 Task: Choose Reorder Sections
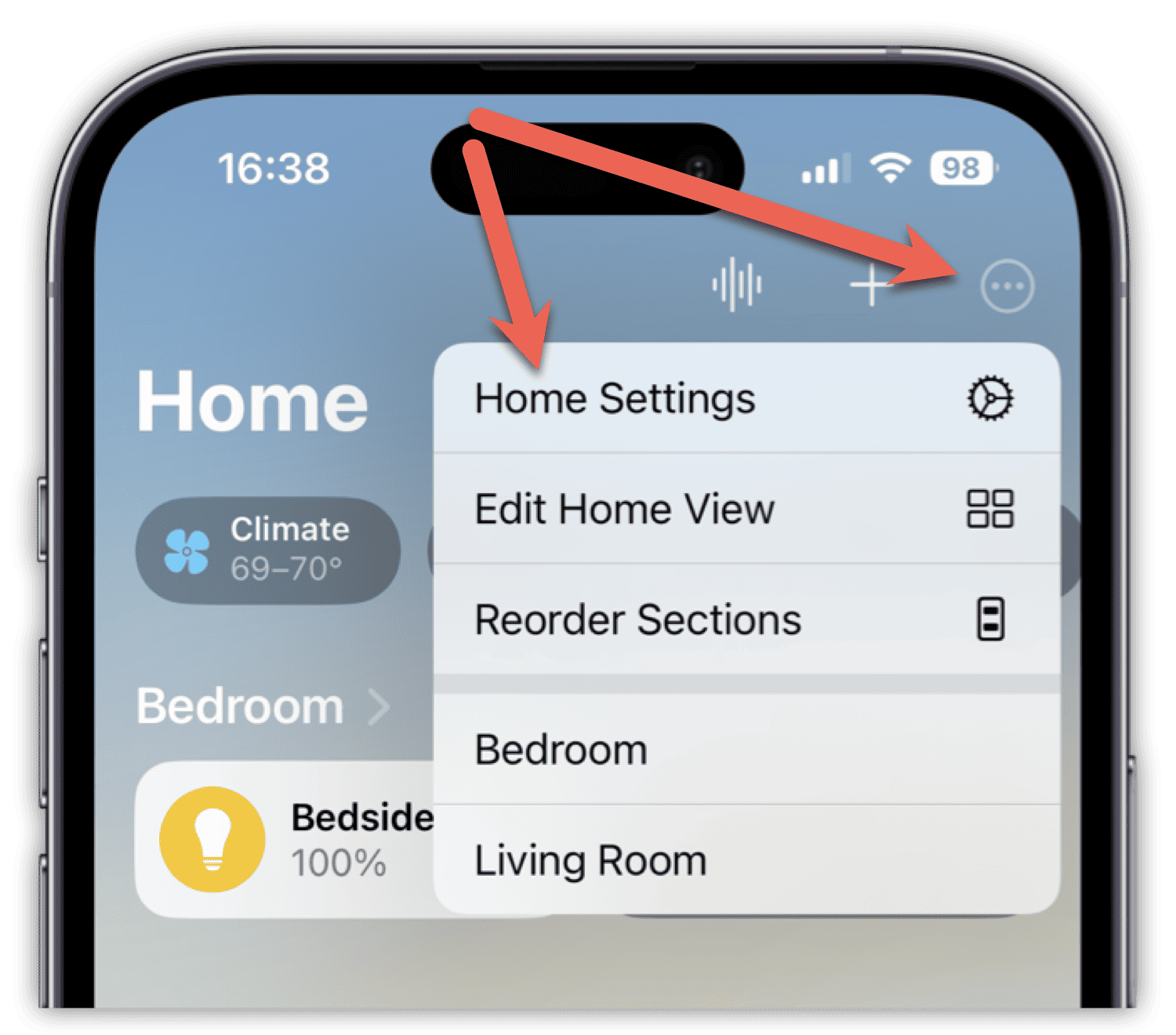pyautogui.click(x=745, y=619)
